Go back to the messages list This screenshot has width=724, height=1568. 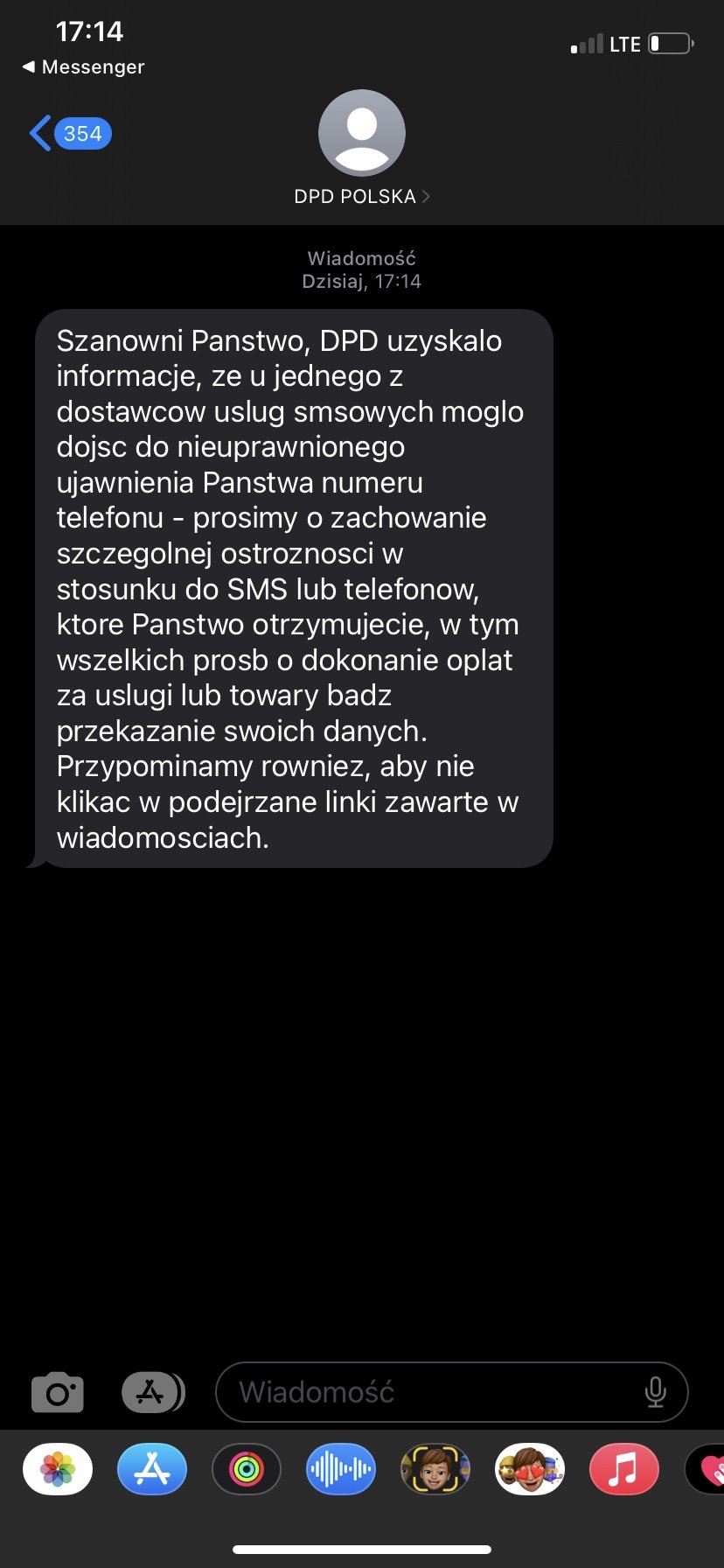coord(70,134)
